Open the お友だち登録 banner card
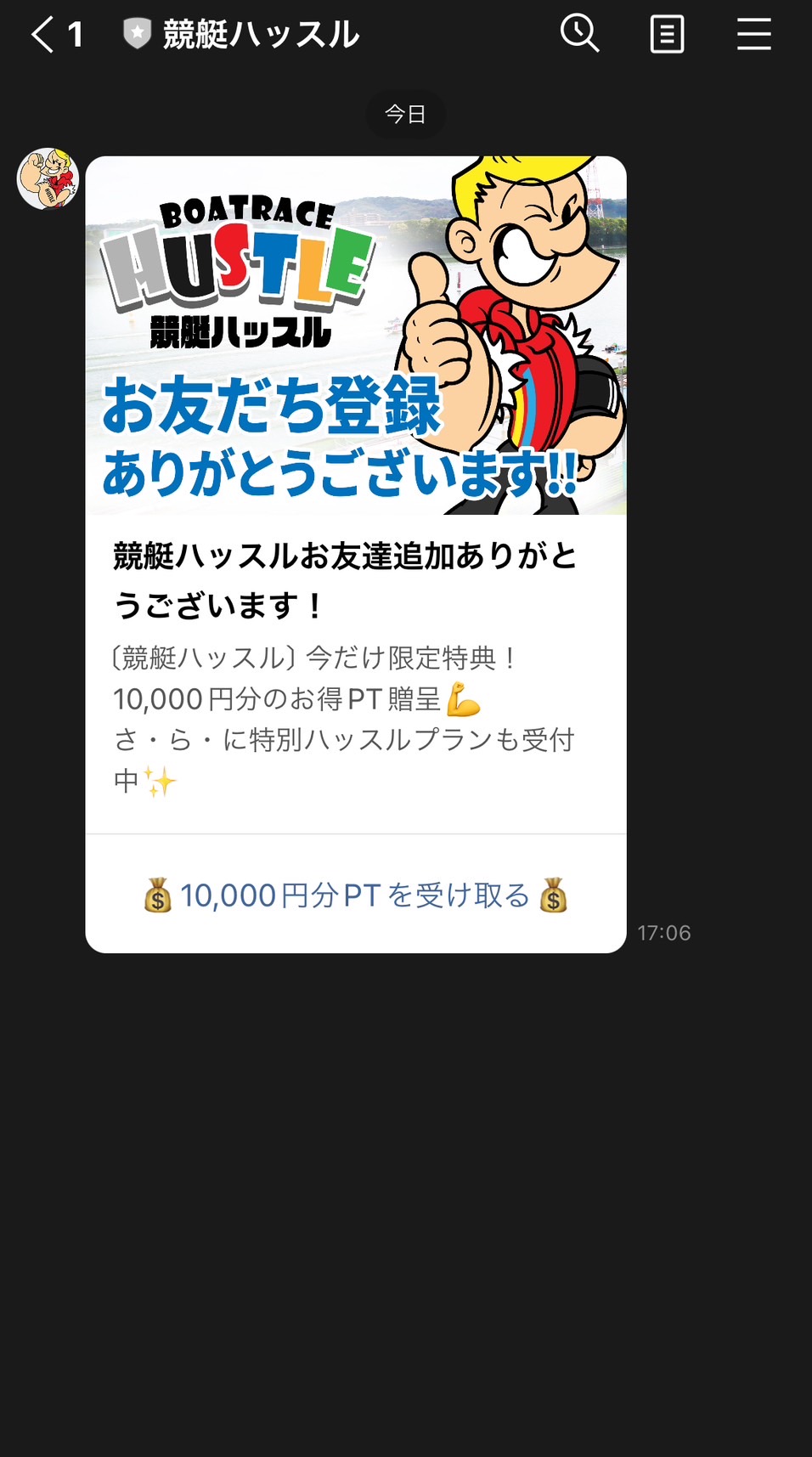 point(355,336)
